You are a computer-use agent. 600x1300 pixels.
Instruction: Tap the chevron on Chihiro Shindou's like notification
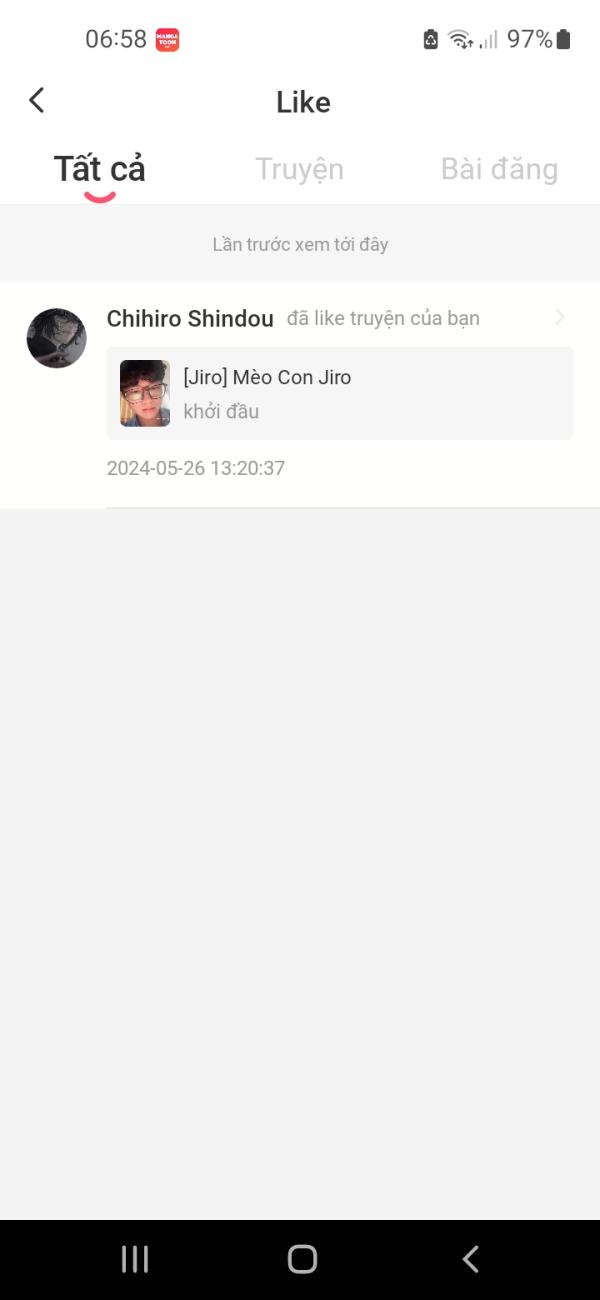[560, 318]
